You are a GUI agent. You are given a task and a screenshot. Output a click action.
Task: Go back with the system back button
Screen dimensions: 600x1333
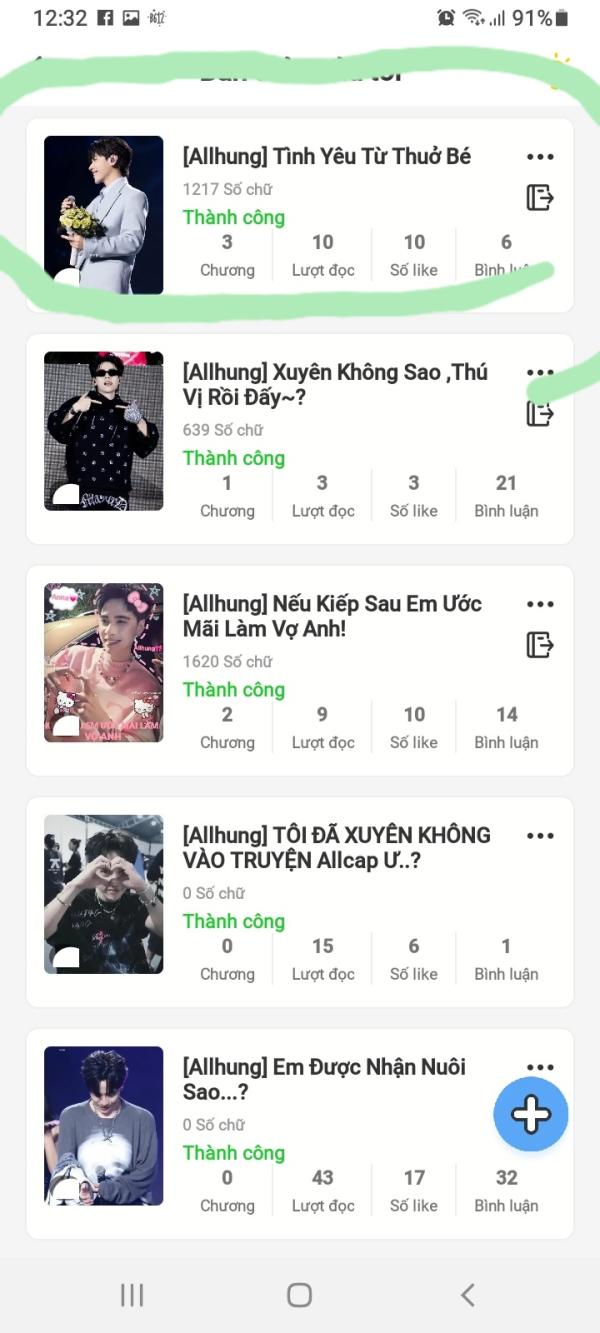(x=467, y=1295)
